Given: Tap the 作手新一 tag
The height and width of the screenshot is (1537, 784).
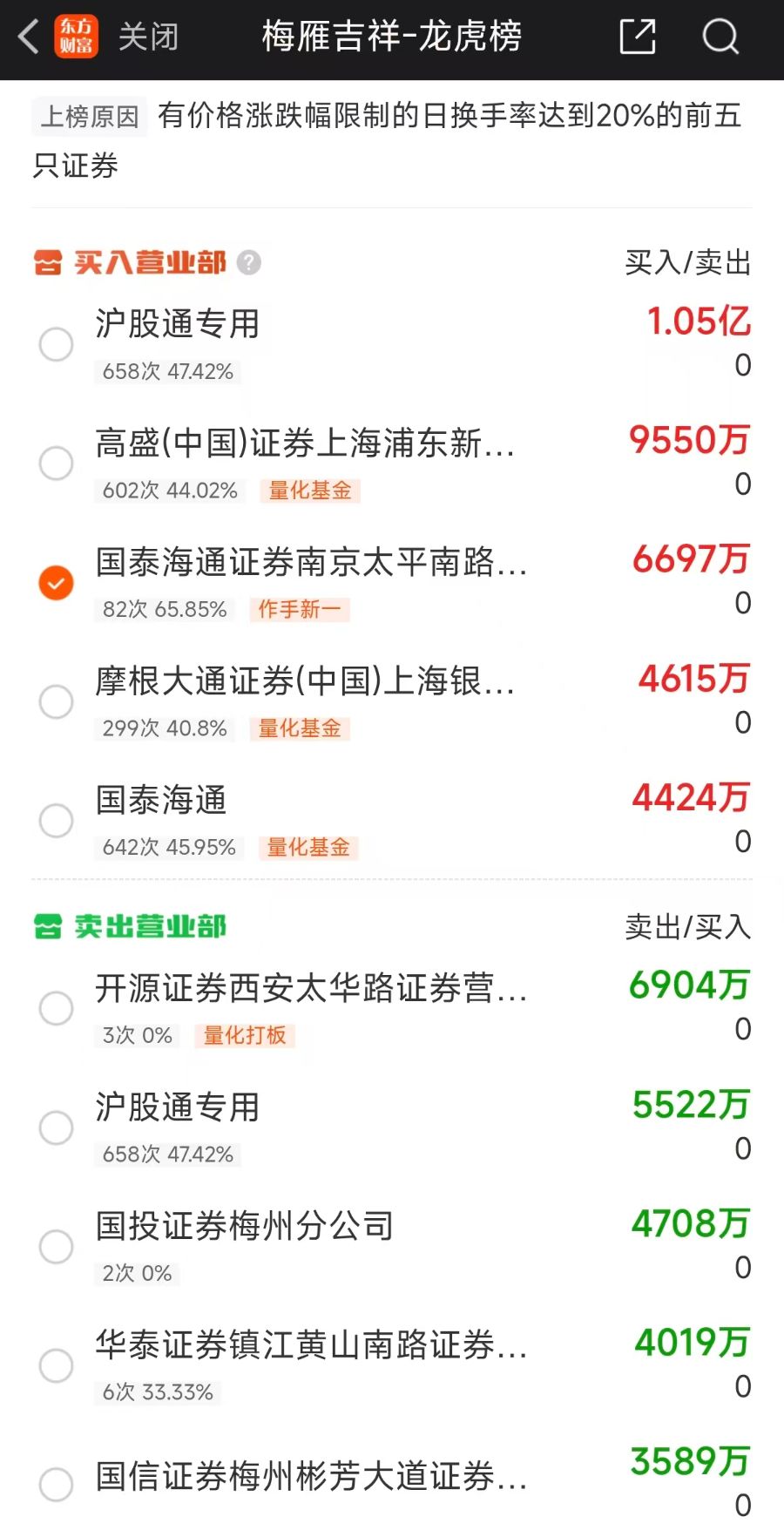Looking at the screenshot, I should 300,610.
